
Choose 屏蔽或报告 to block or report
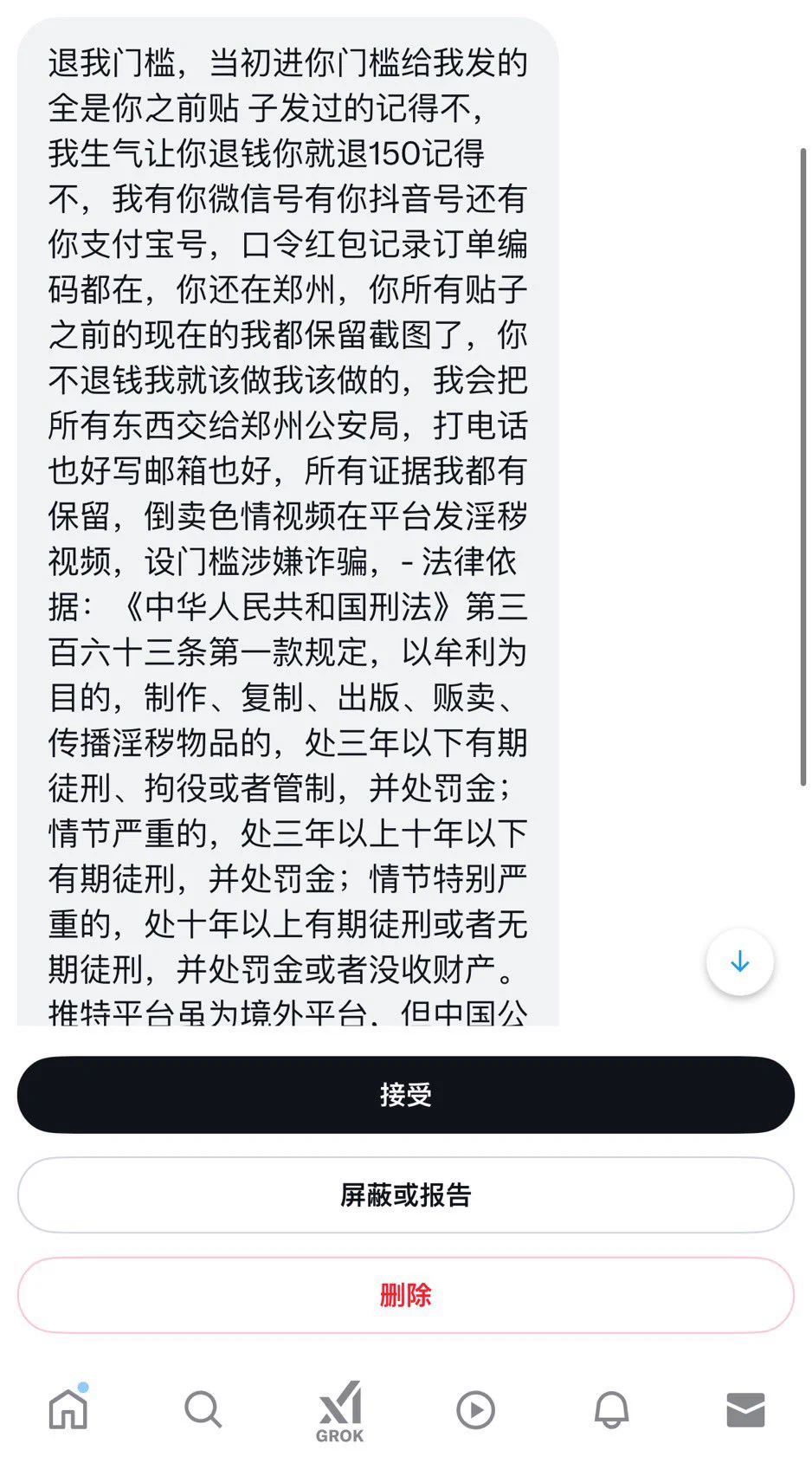pos(405,1195)
